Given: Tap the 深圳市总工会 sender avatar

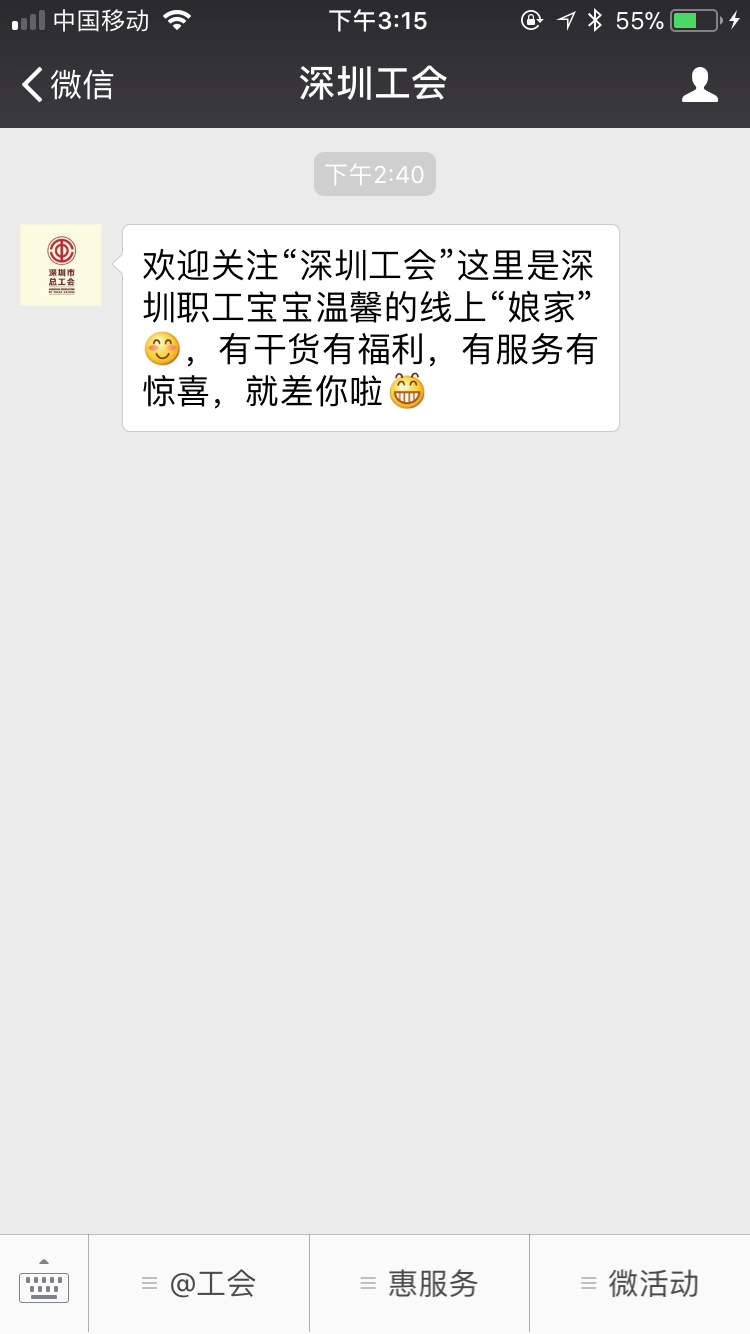Looking at the screenshot, I should (x=61, y=265).
